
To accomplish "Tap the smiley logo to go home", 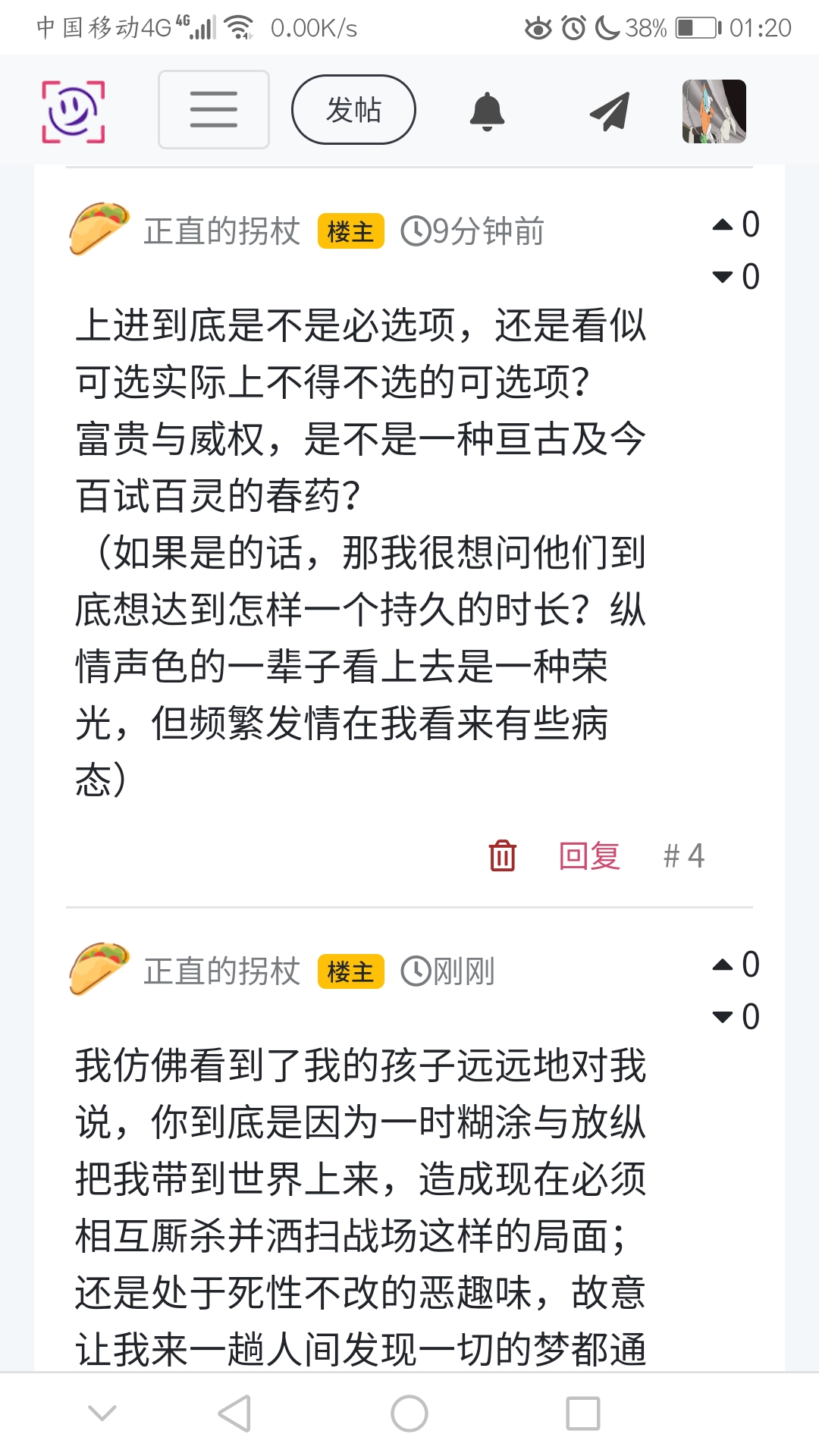I will (x=73, y=111).
